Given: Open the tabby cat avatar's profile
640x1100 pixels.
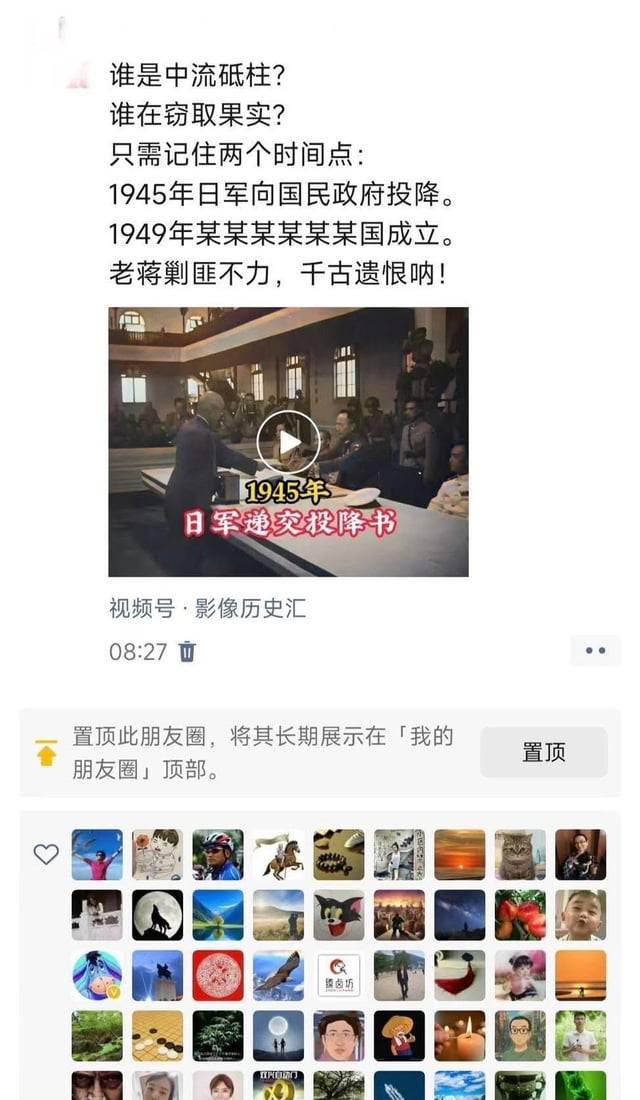Looking at the screenshot, I should (x=520, y=854).
